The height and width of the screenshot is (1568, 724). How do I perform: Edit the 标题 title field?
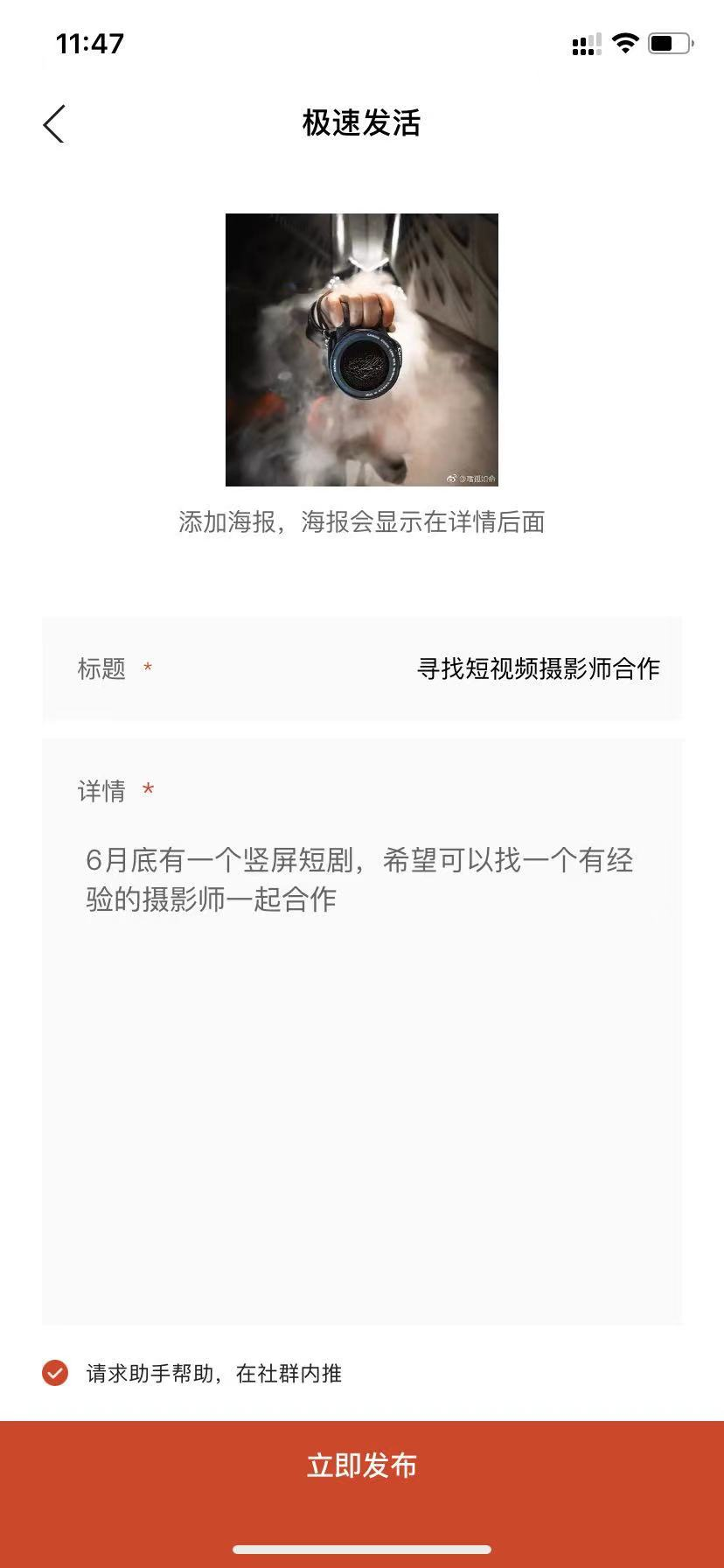click(537, 668)
